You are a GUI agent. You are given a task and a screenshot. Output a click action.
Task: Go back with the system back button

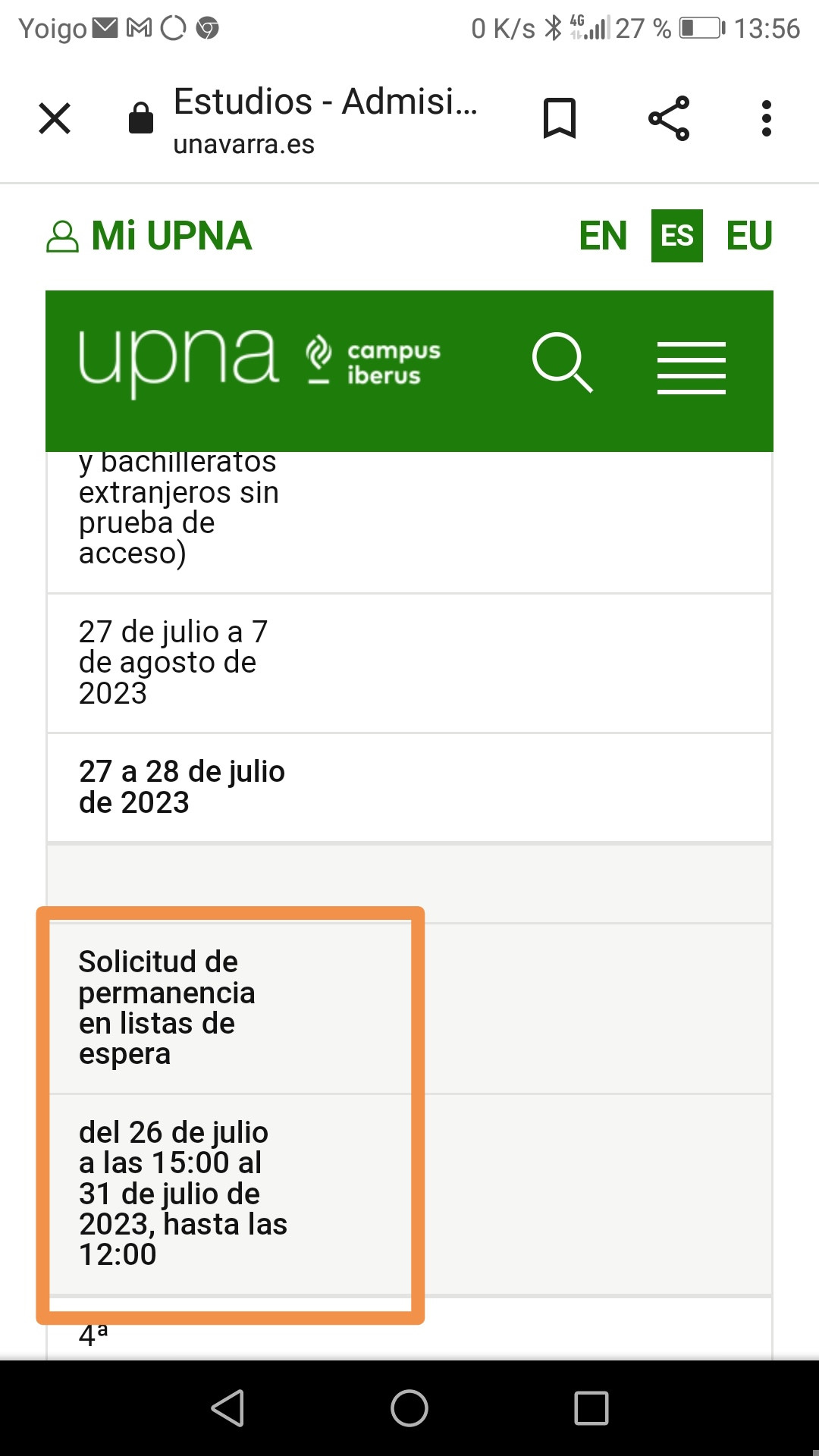227,1408
